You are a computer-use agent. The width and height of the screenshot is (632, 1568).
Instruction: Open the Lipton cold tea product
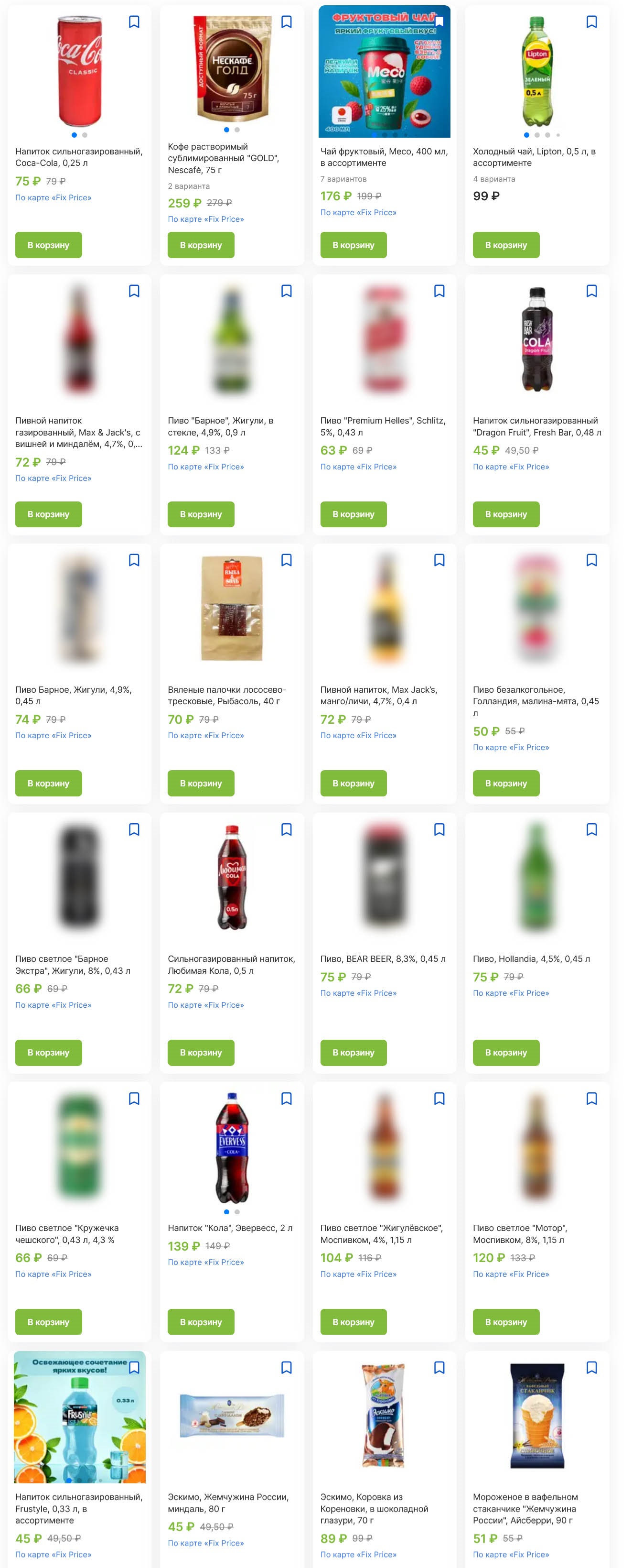coord(534,157)
